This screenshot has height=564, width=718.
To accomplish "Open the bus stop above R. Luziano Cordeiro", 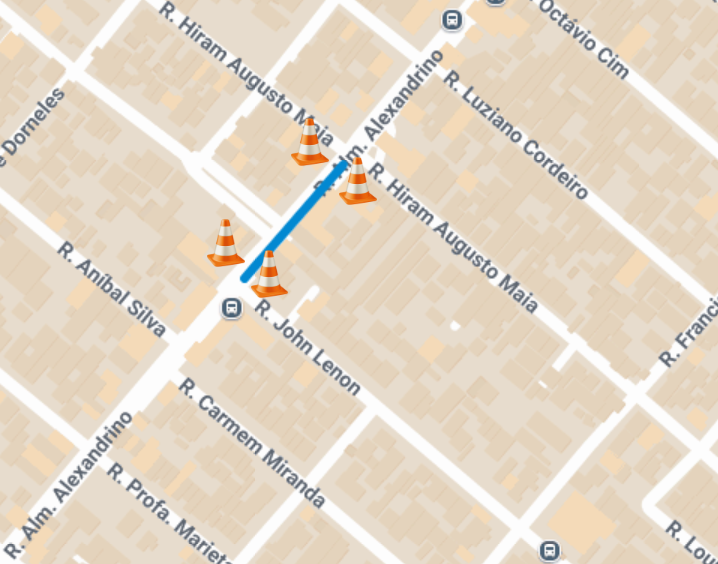I will point(452,20).
